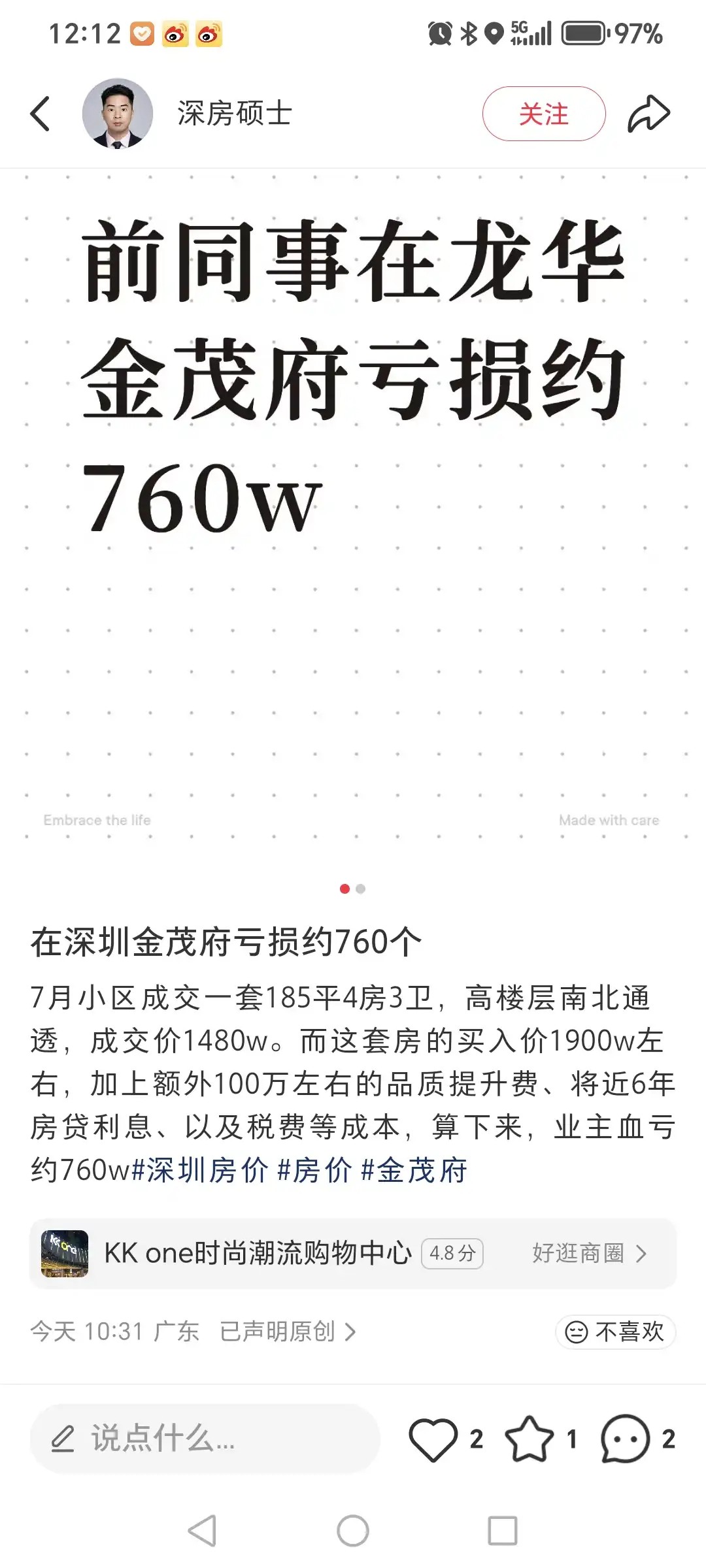Open the #金茂府 hashtag
This screenshot has height=1568, width=706.
[414, 1170]
